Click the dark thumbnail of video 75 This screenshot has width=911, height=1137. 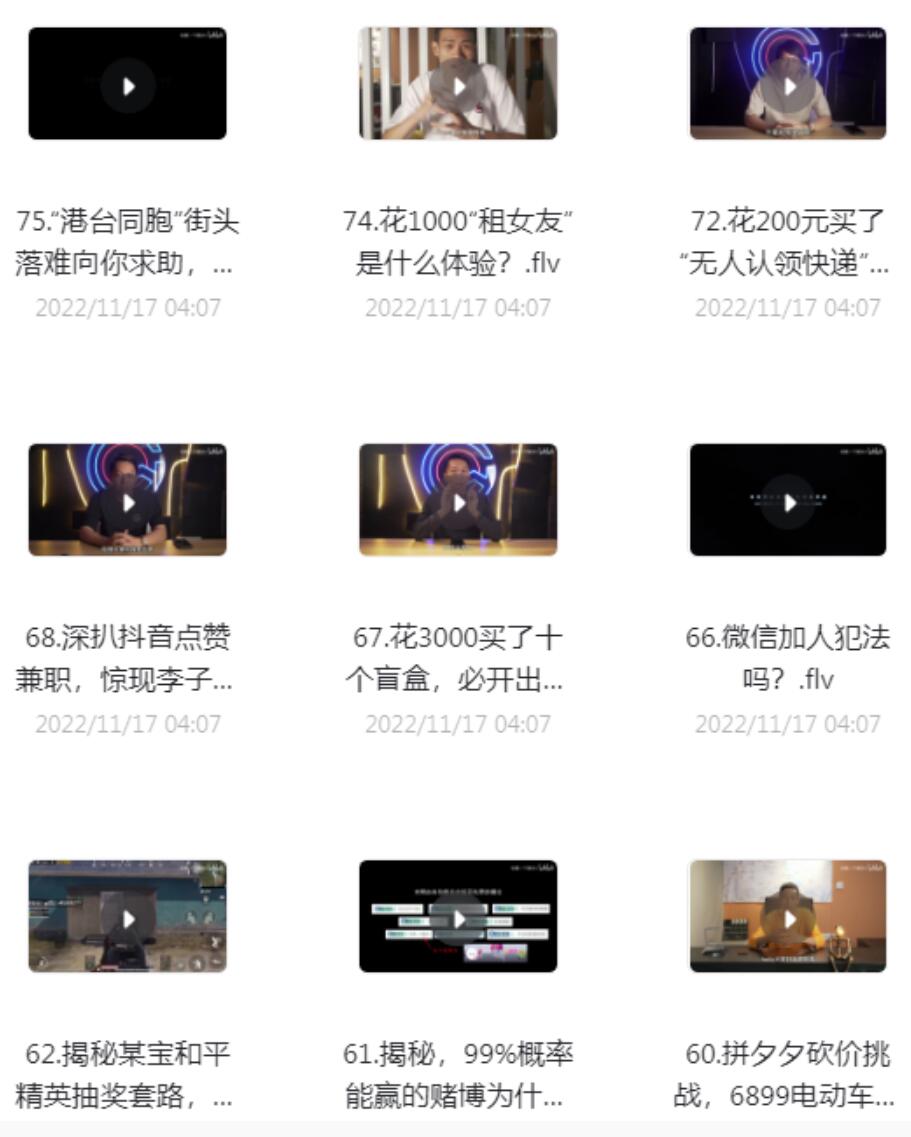point(128,84)
